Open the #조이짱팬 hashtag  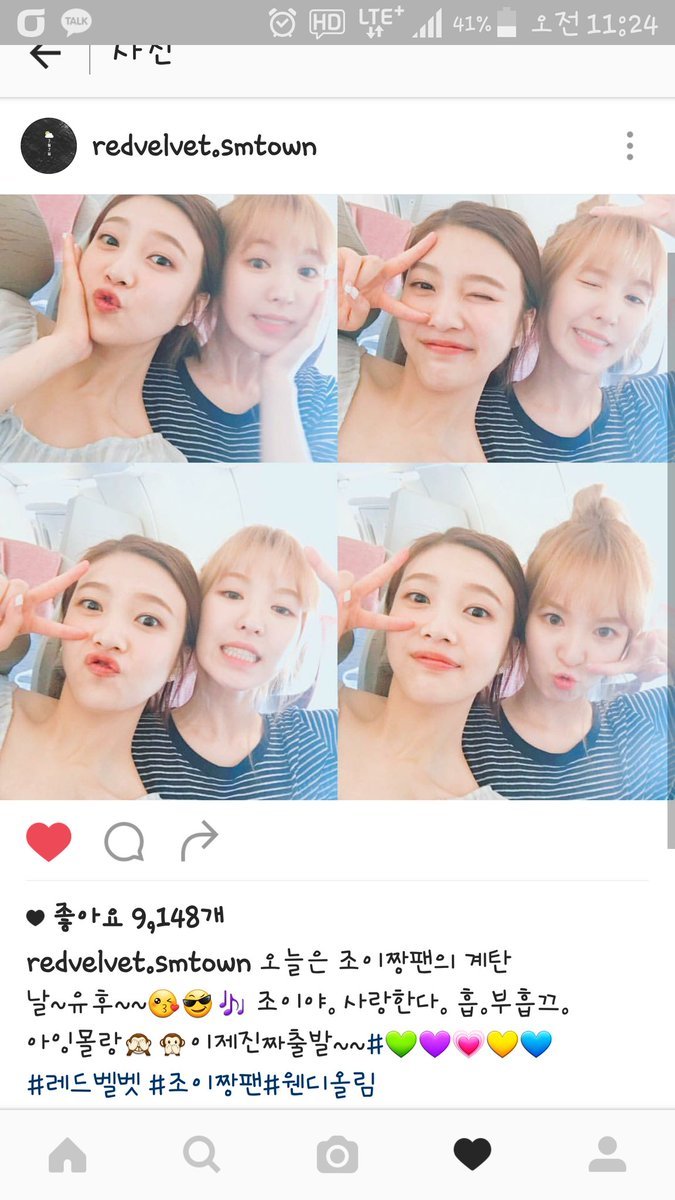[x=206, y=1084]
